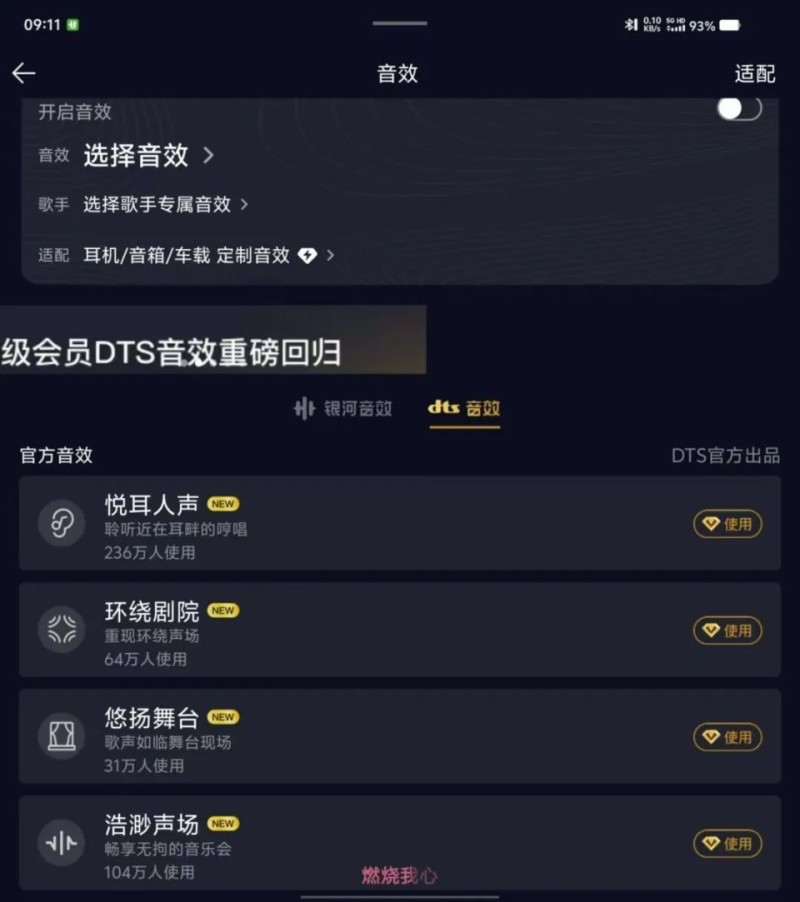This screenshot has height=902, width=800.
Task: Go back using the top arrow
Action: 24,73
